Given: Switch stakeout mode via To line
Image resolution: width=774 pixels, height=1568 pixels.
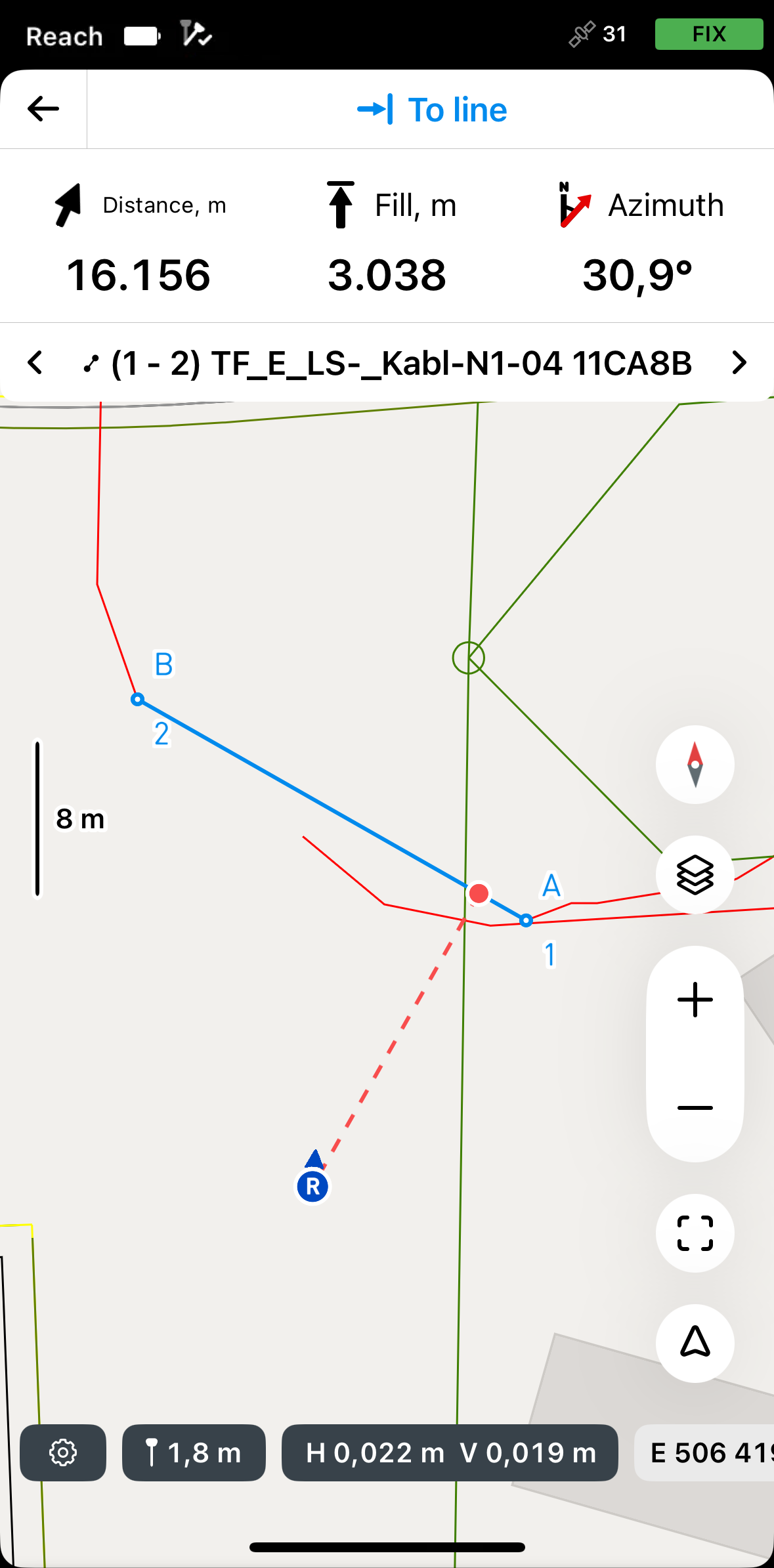Looking at the screenshot, I should (x=431, y=110).
